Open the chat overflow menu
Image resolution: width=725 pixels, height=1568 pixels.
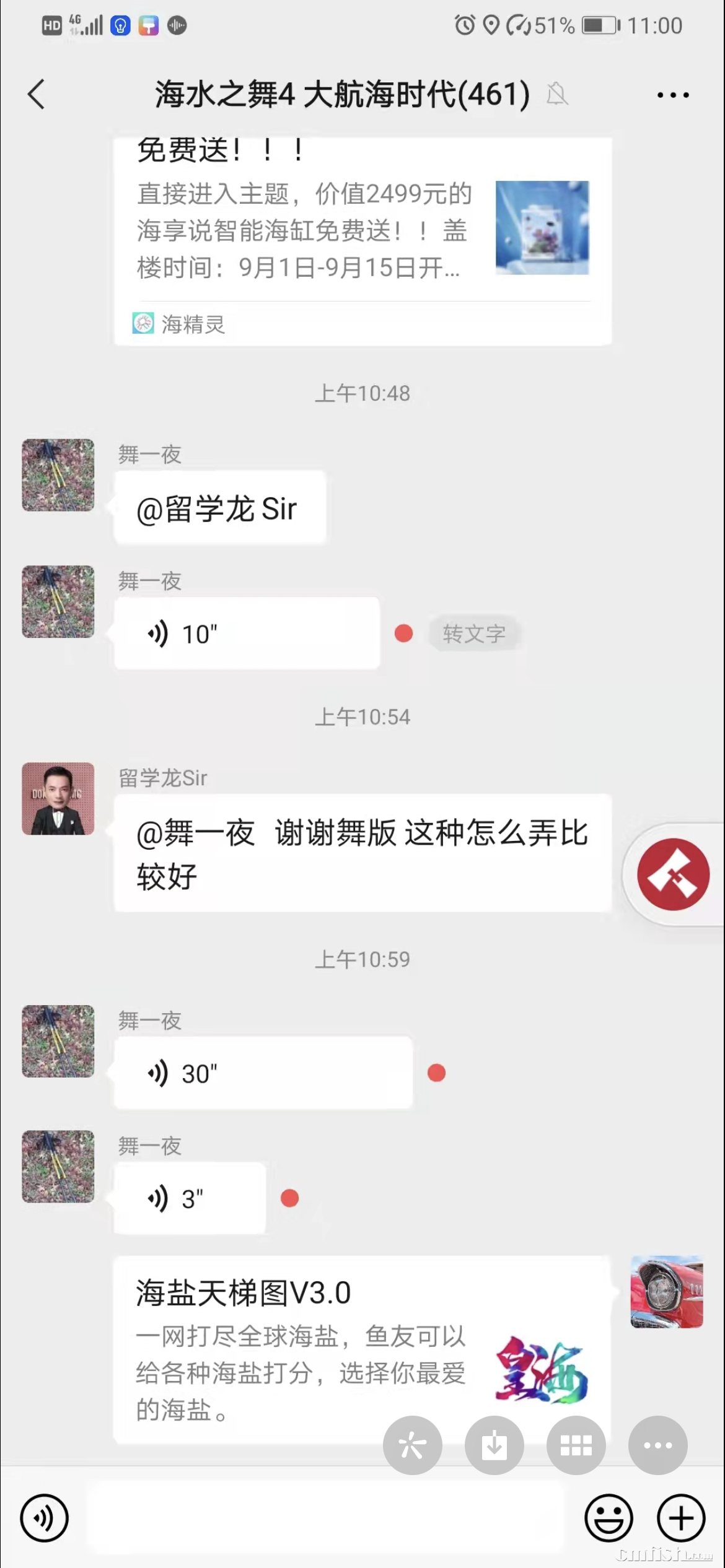point(672,95)
